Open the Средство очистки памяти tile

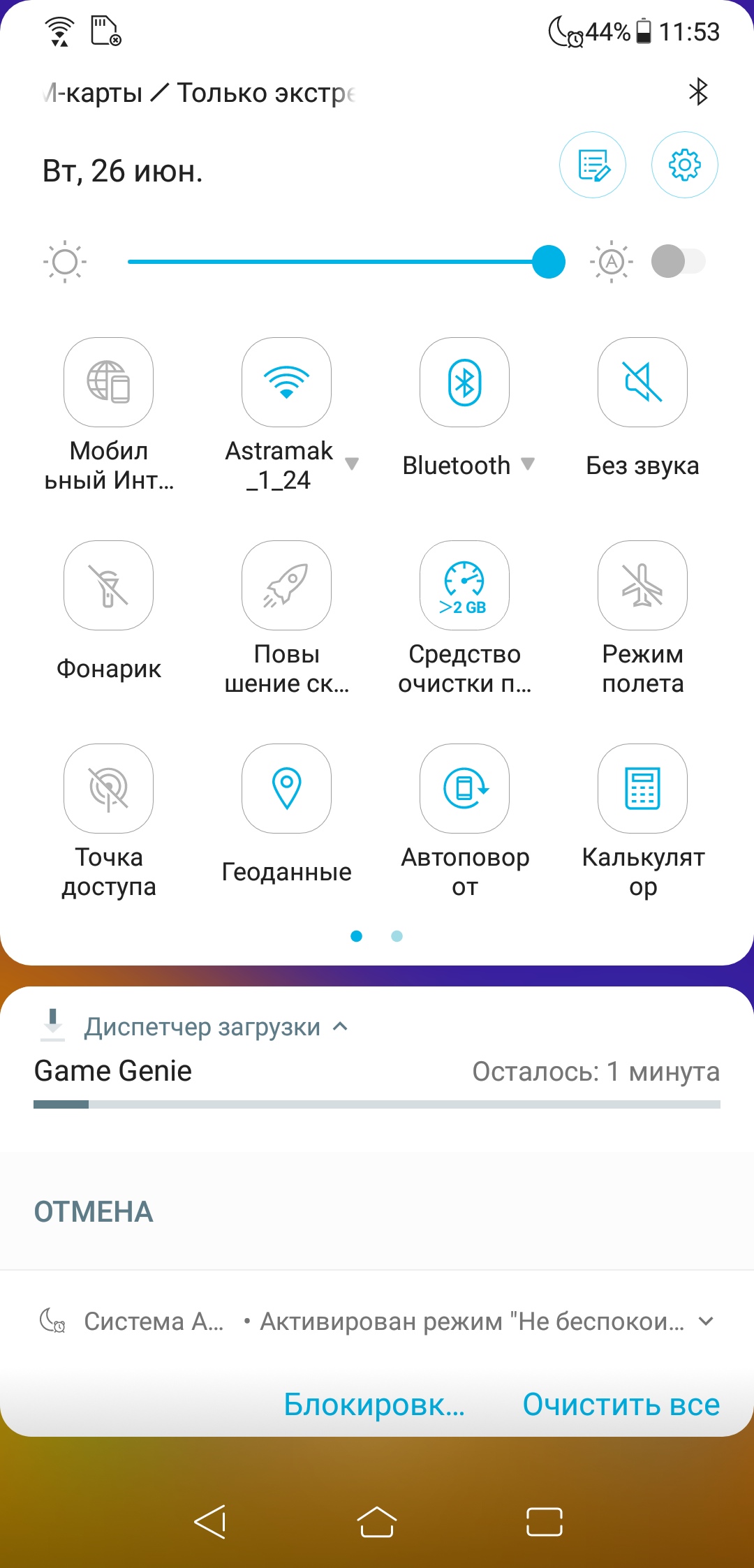464,586
